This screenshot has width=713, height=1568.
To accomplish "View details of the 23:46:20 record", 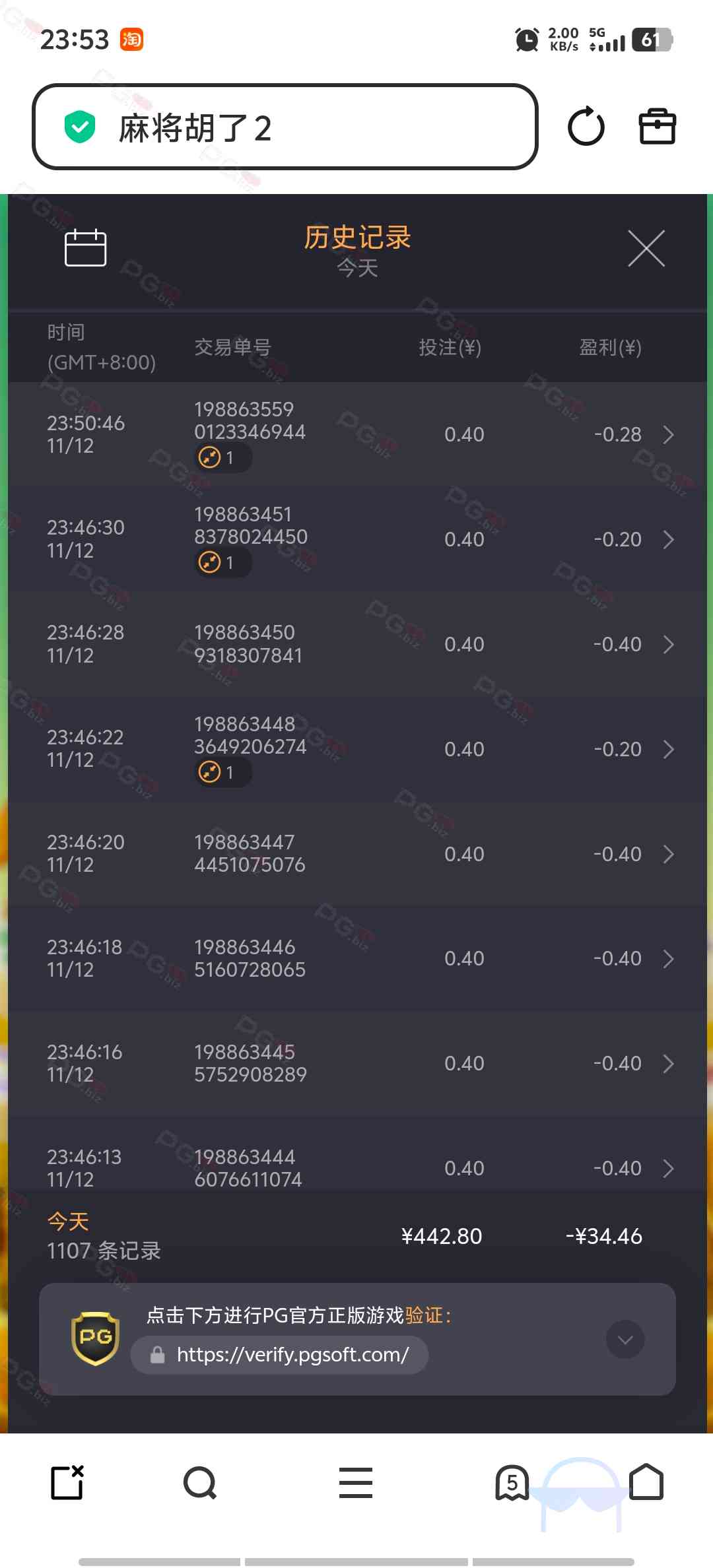I will pyautogui.click(x=667, y=855).
